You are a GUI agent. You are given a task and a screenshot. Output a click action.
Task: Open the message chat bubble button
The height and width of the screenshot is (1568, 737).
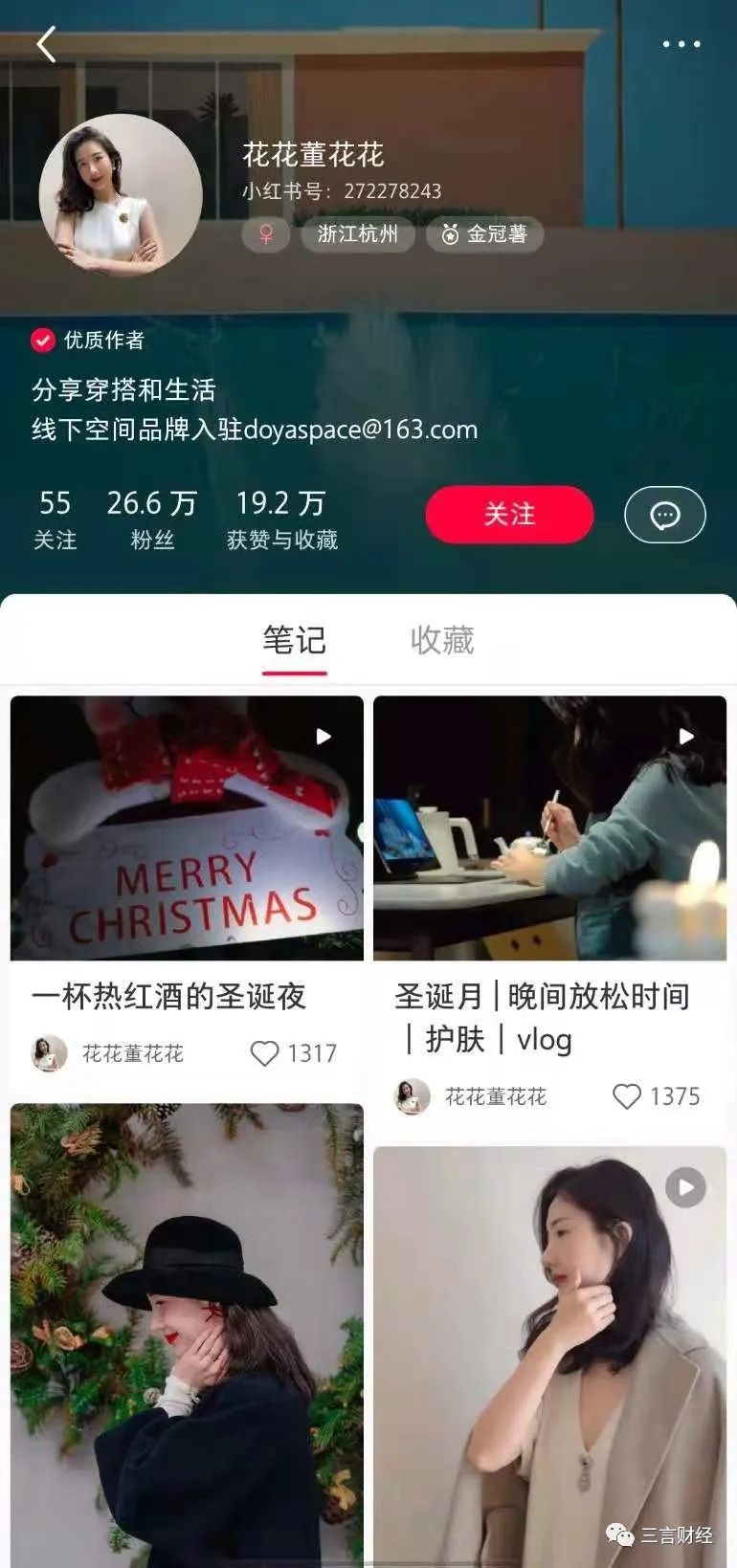pyautogui.click(x=664, y=516)
